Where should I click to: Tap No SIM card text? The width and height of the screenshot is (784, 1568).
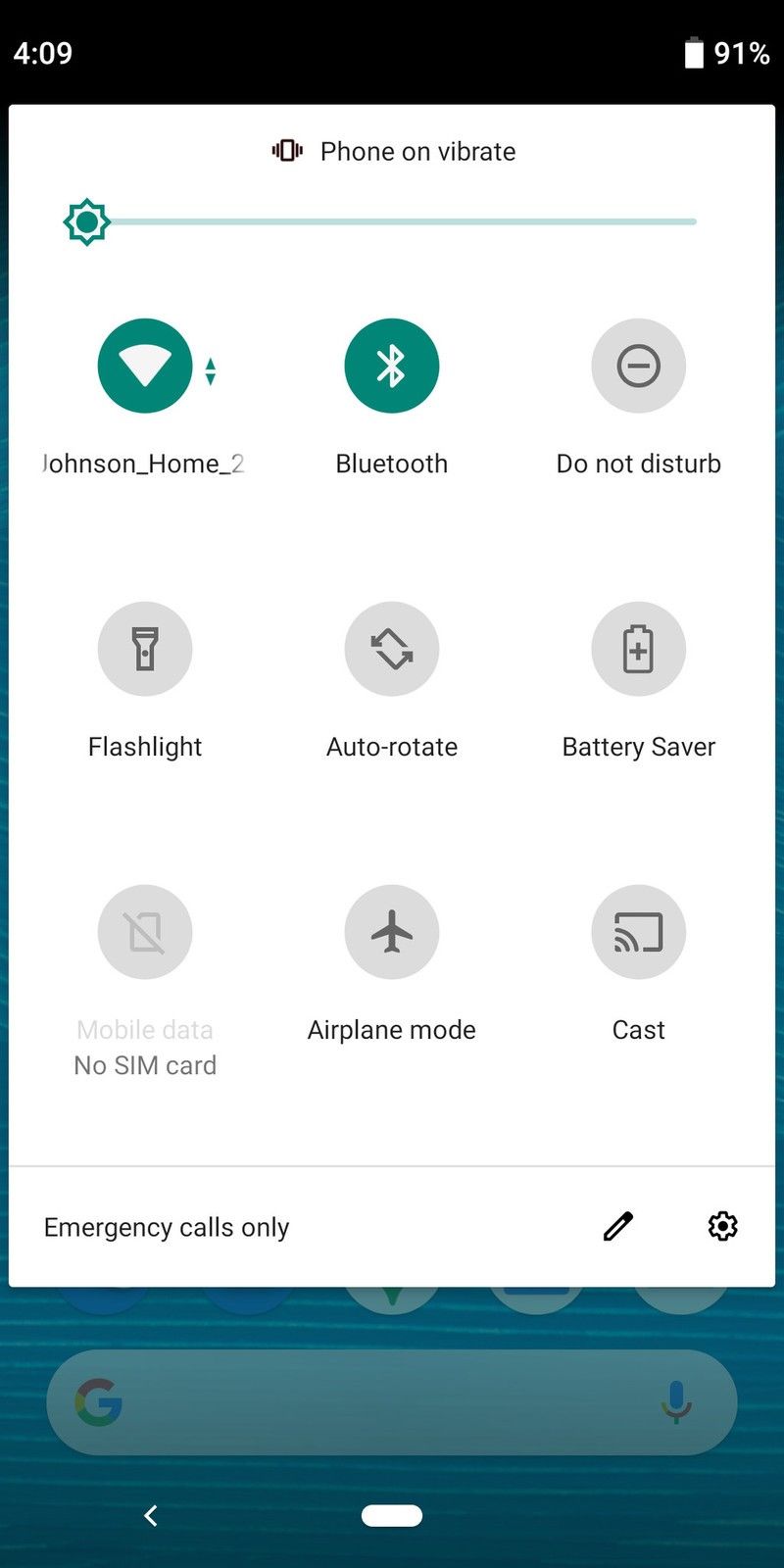(x=145, y=1065)
